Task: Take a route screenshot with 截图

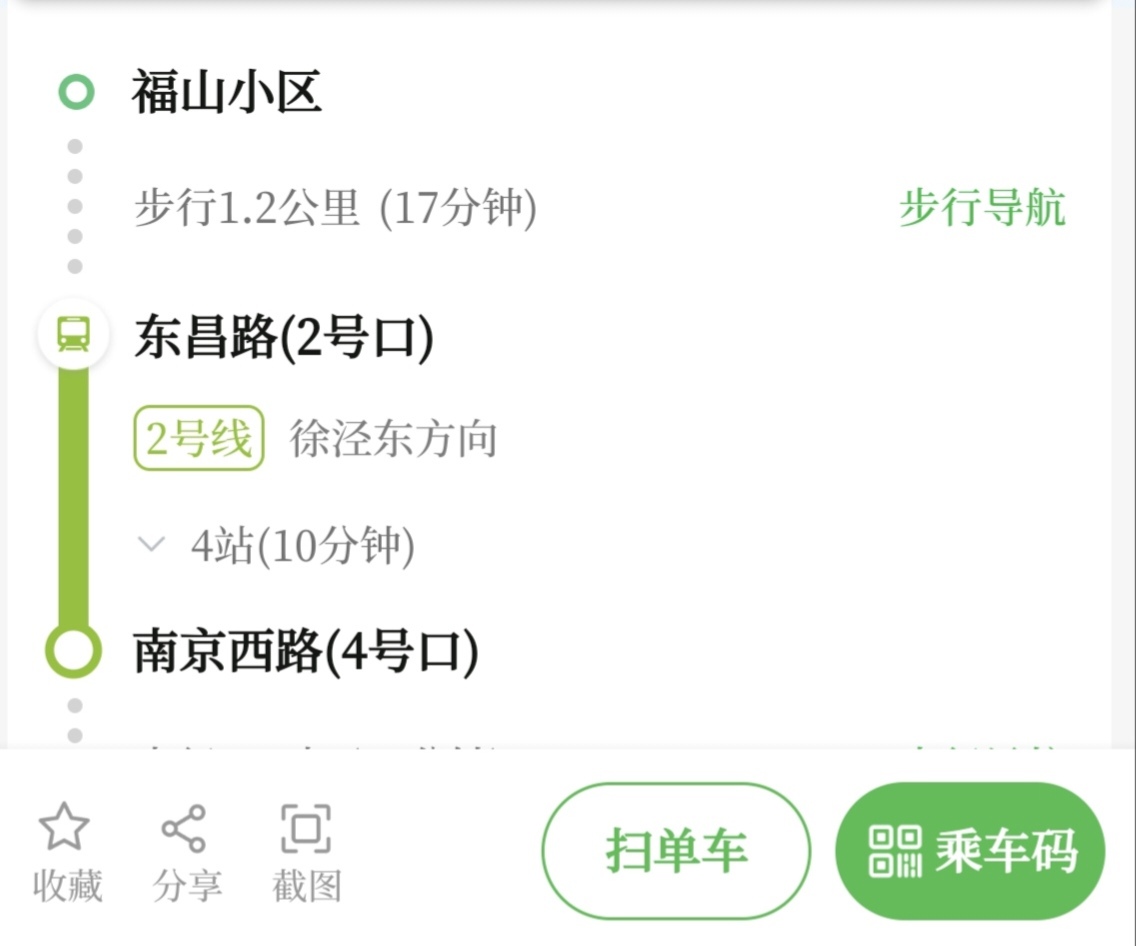Action: [306, 852]
